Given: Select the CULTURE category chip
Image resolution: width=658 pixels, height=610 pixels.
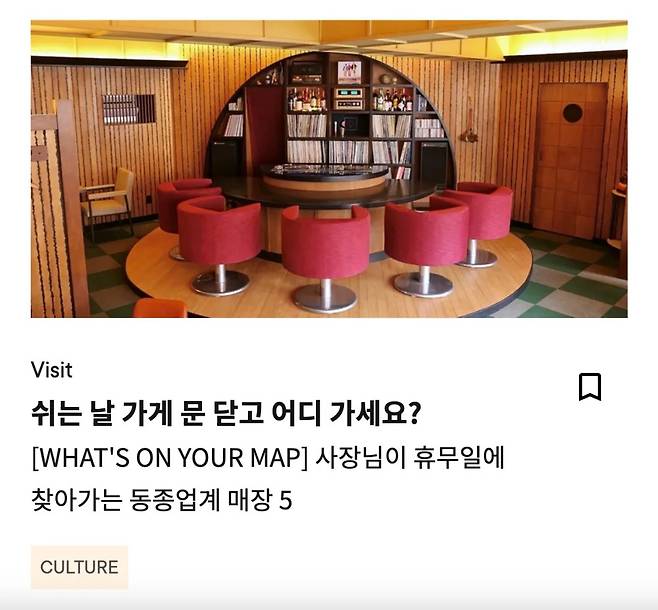Looking at the screenshot, I should [x=79, y=567].
